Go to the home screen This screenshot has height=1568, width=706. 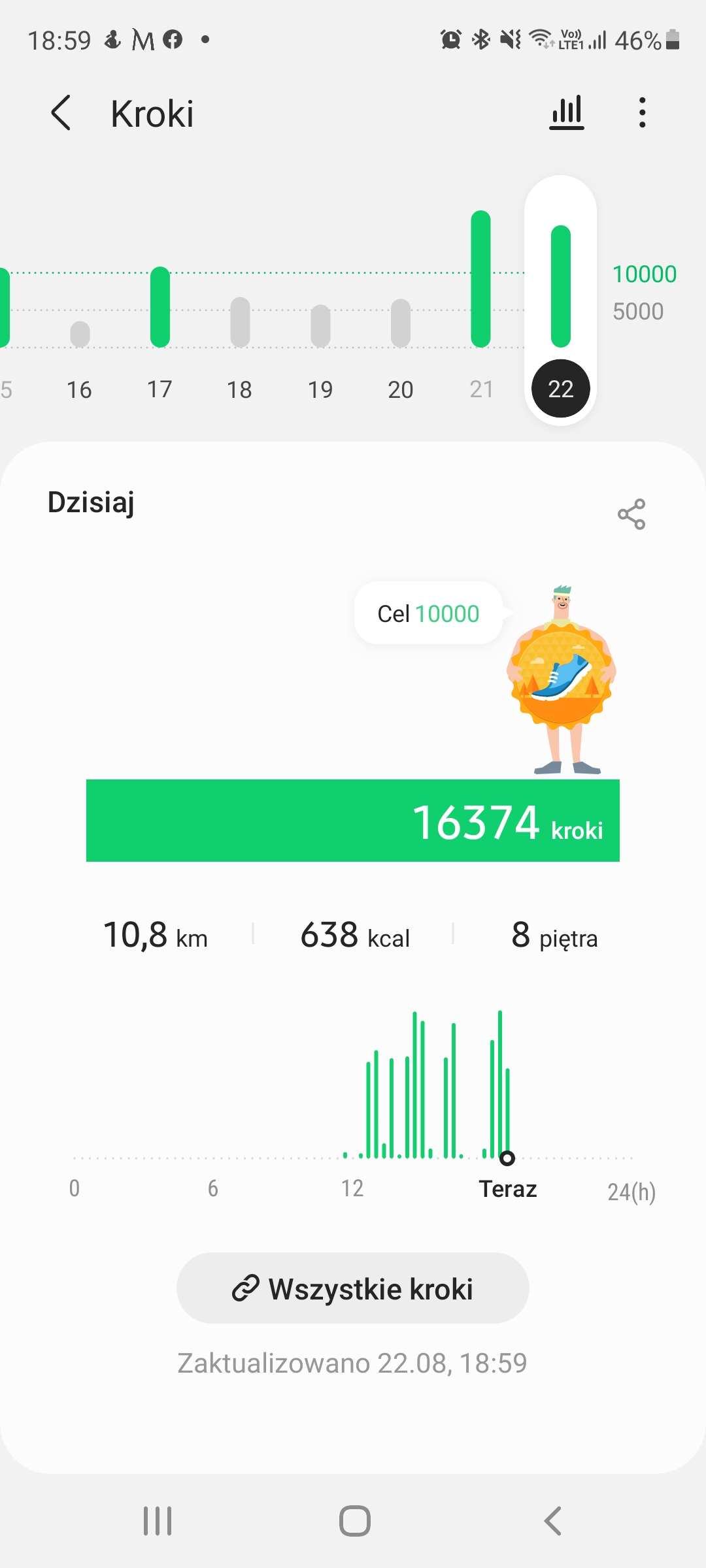click(354, 1521)
